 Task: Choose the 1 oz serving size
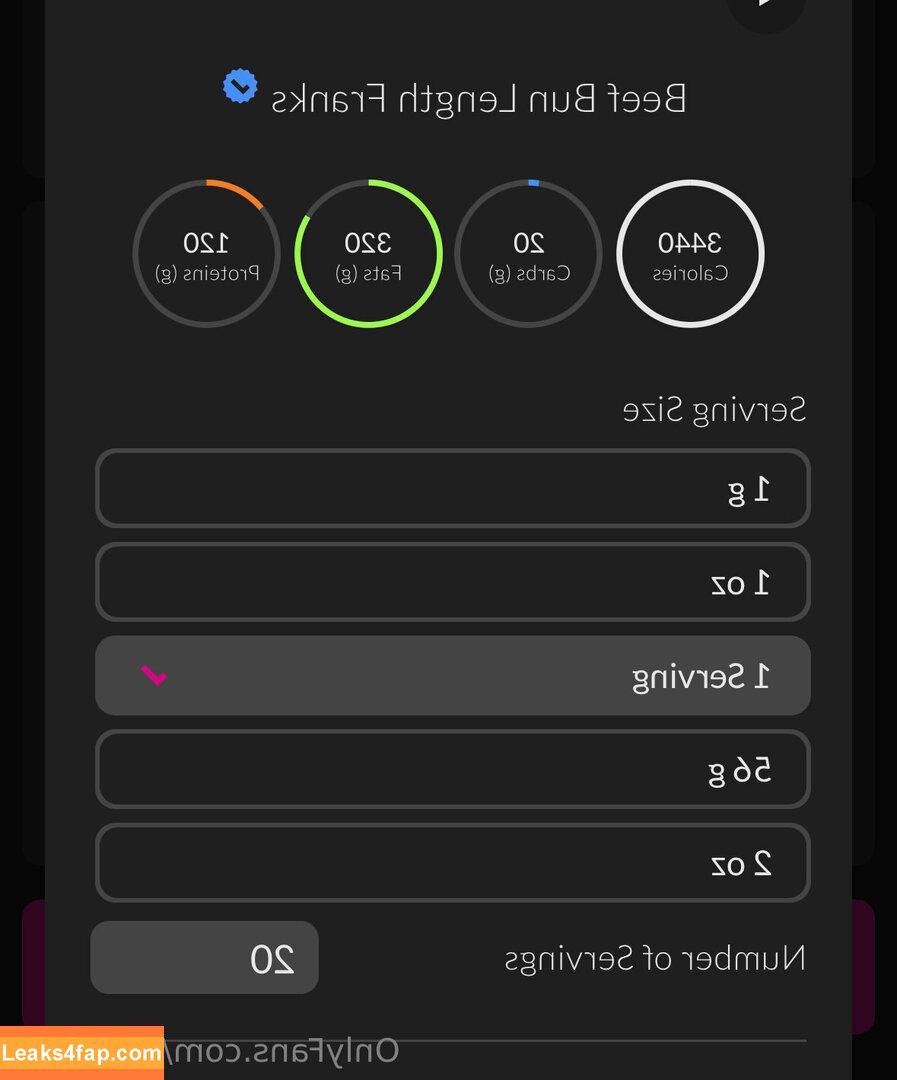point(452,582)
